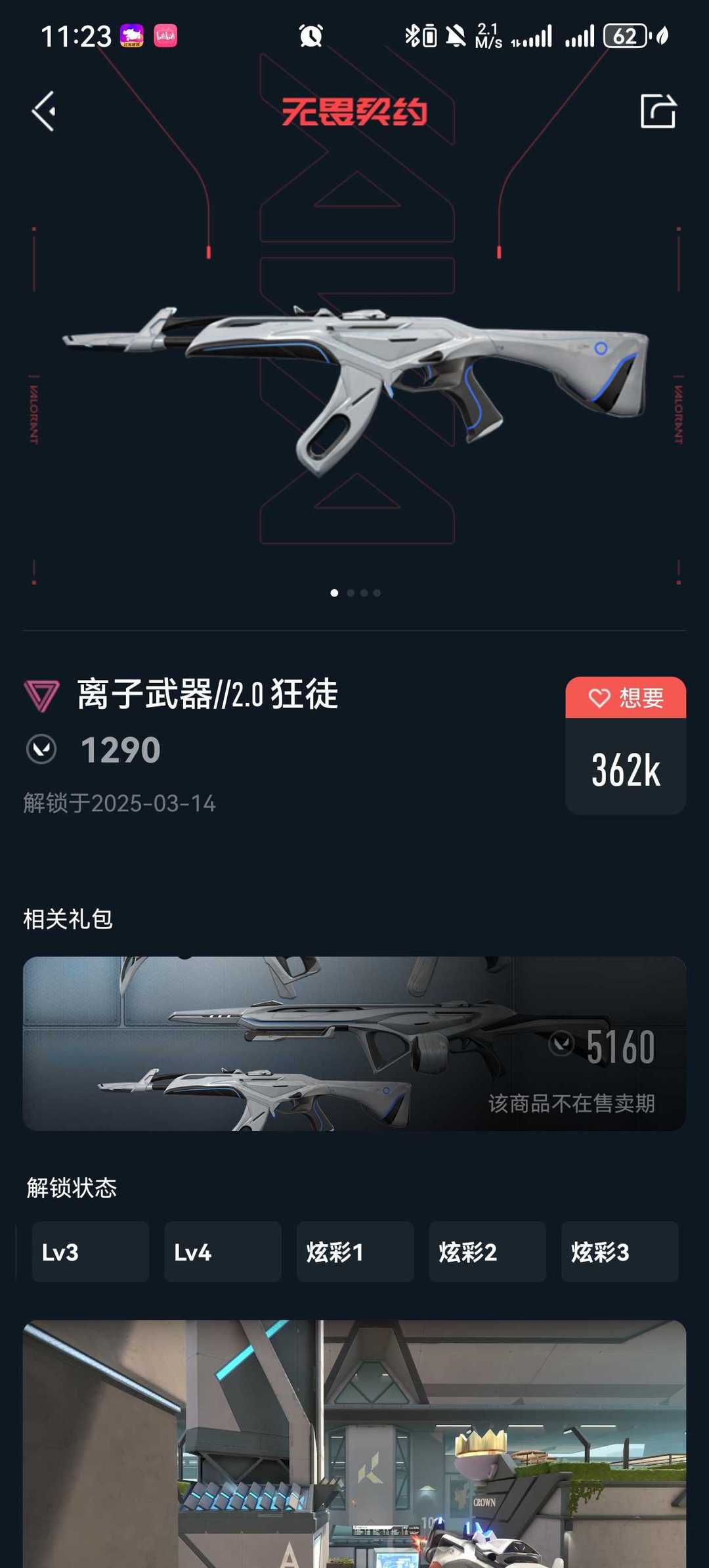Switch to 炫彩3 variant
This screenshot has width=709, height=1568.
pos(619,1252)
